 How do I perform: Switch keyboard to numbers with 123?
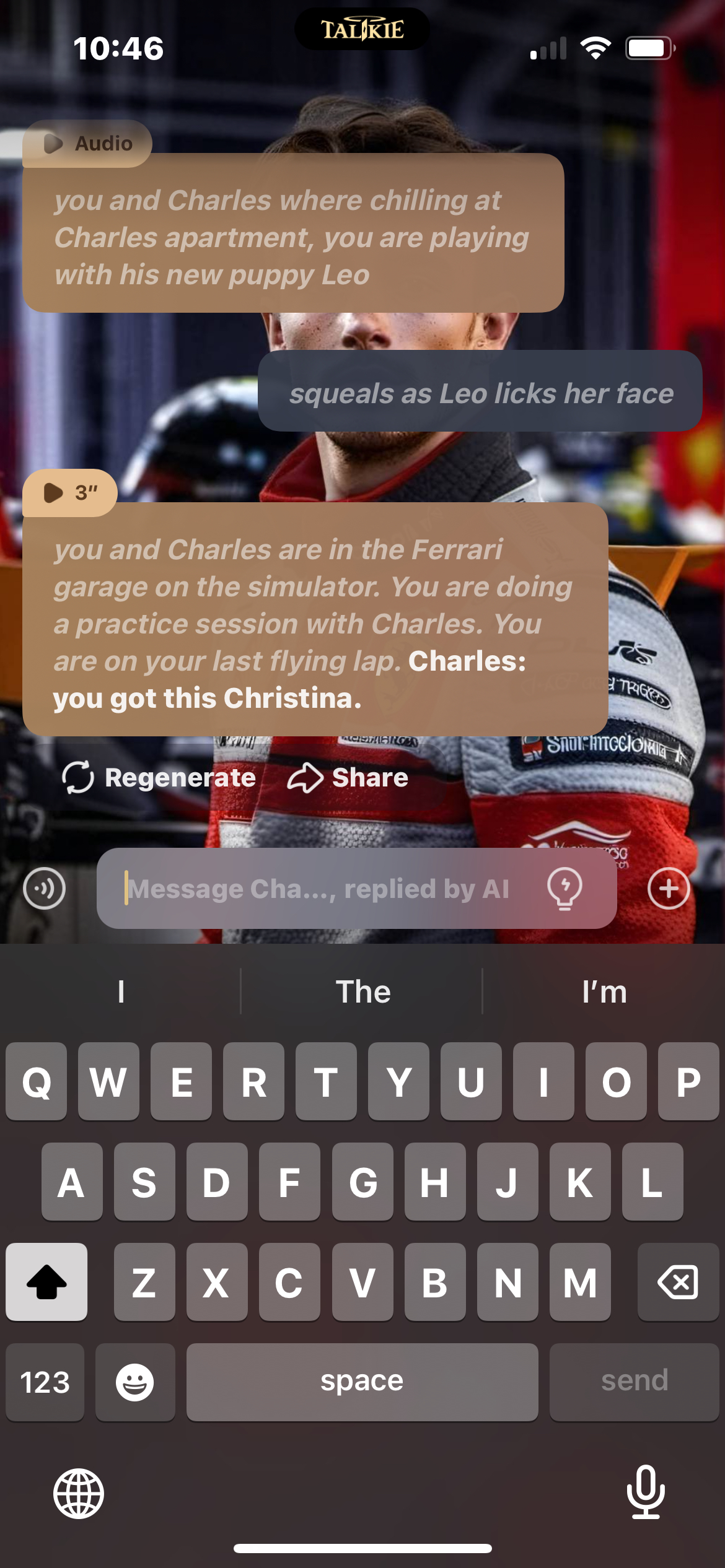45,1382
